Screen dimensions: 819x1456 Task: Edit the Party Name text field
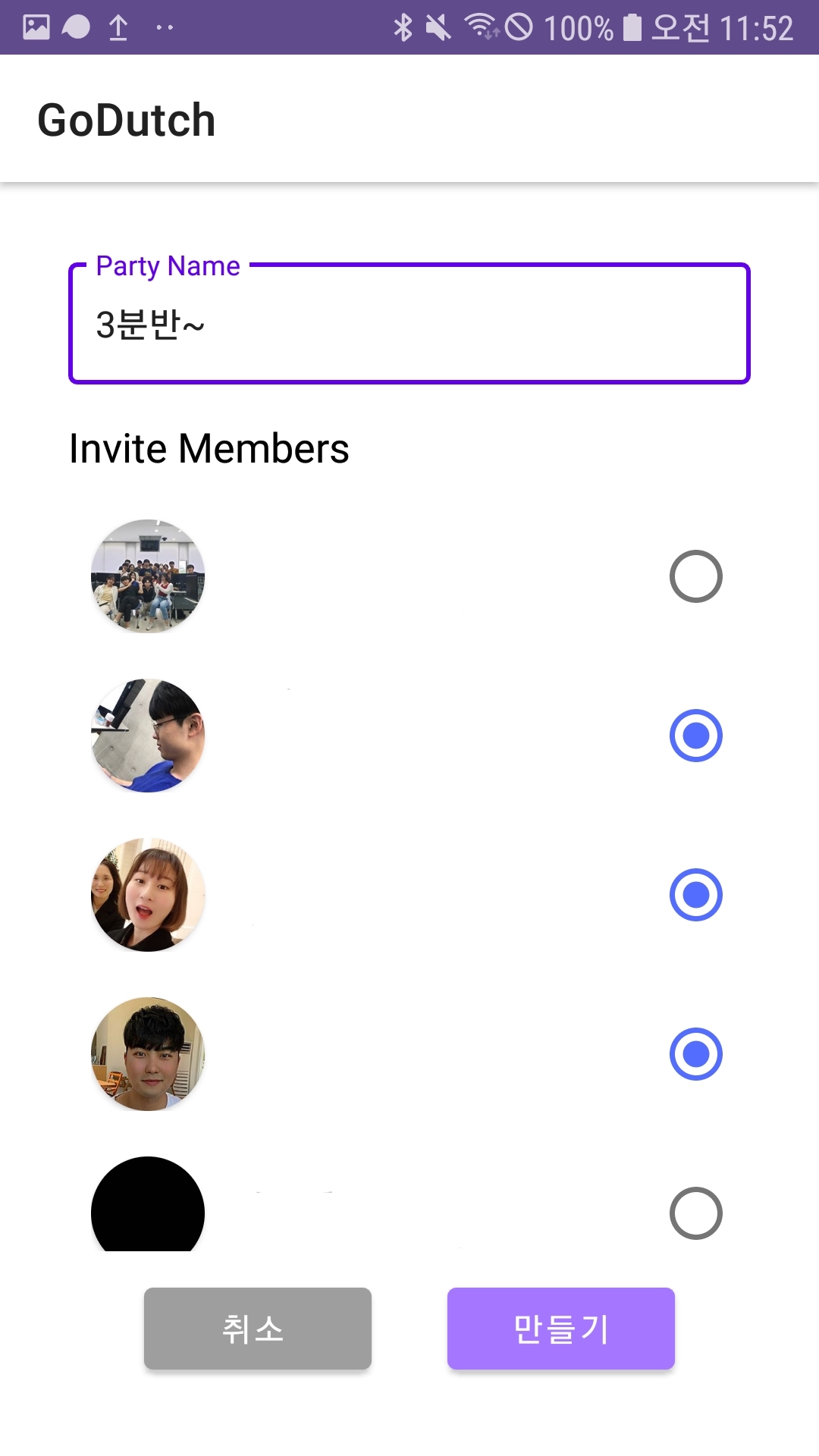[409, 325]
